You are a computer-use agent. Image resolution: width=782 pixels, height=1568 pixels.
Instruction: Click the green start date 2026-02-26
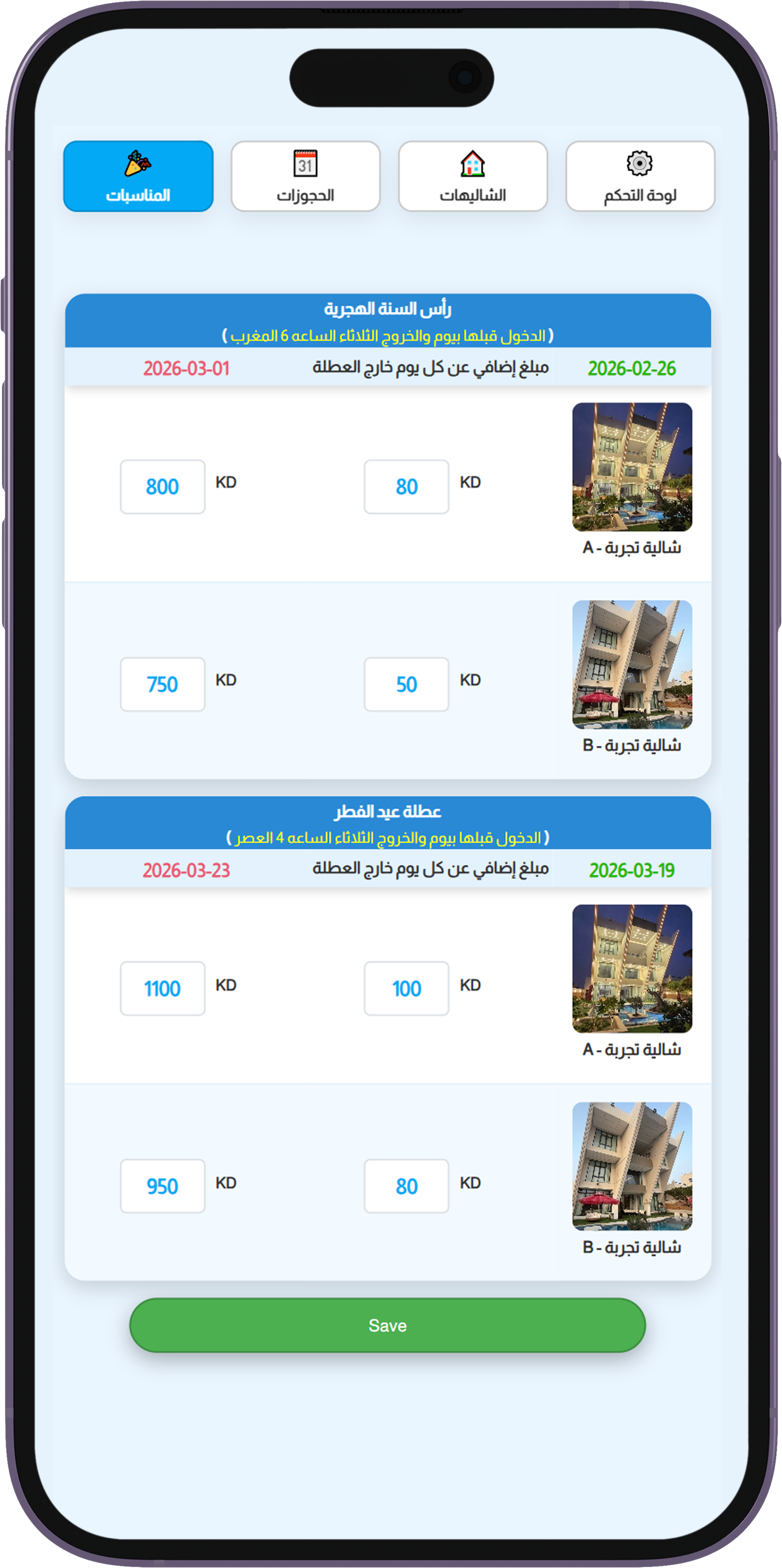tap(633, 367)
